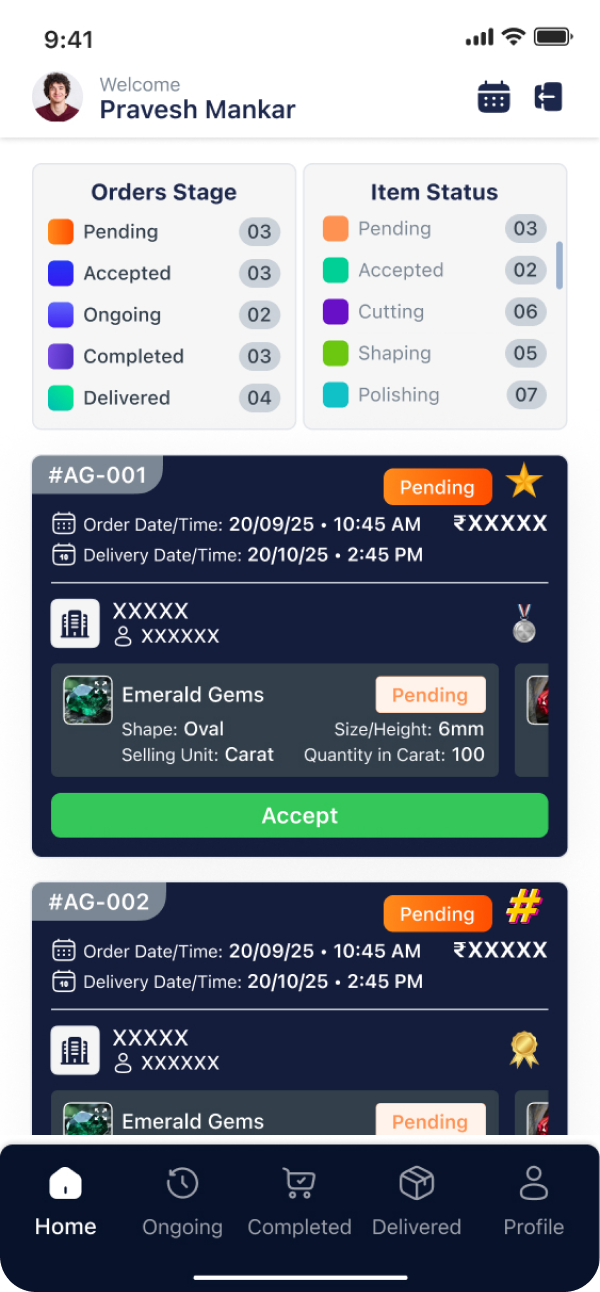Open Pravesh Mankar's profile photo
Screen dimensions: 600x1292
[x=57, y=97]
